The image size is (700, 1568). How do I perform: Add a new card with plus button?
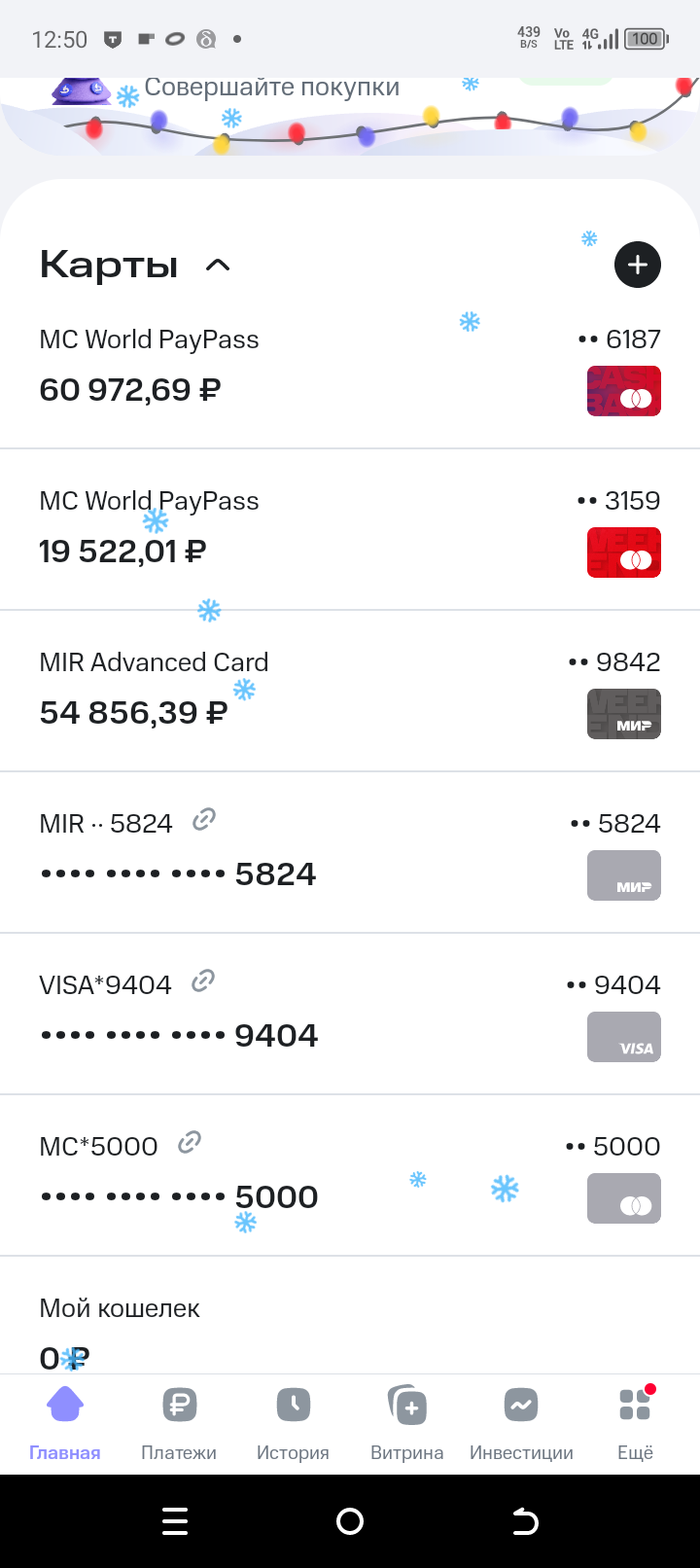637,266
